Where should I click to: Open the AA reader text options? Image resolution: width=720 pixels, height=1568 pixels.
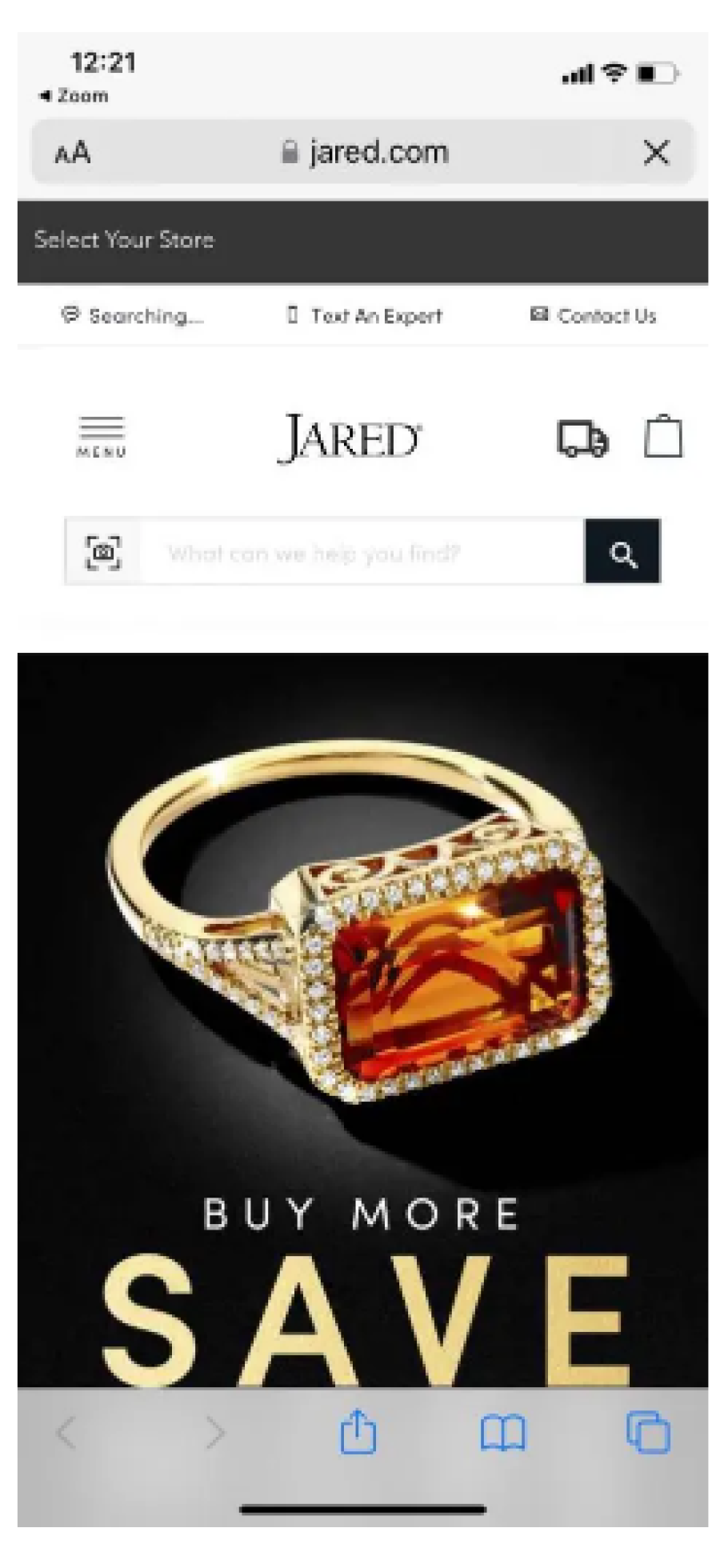pos(72,152)
